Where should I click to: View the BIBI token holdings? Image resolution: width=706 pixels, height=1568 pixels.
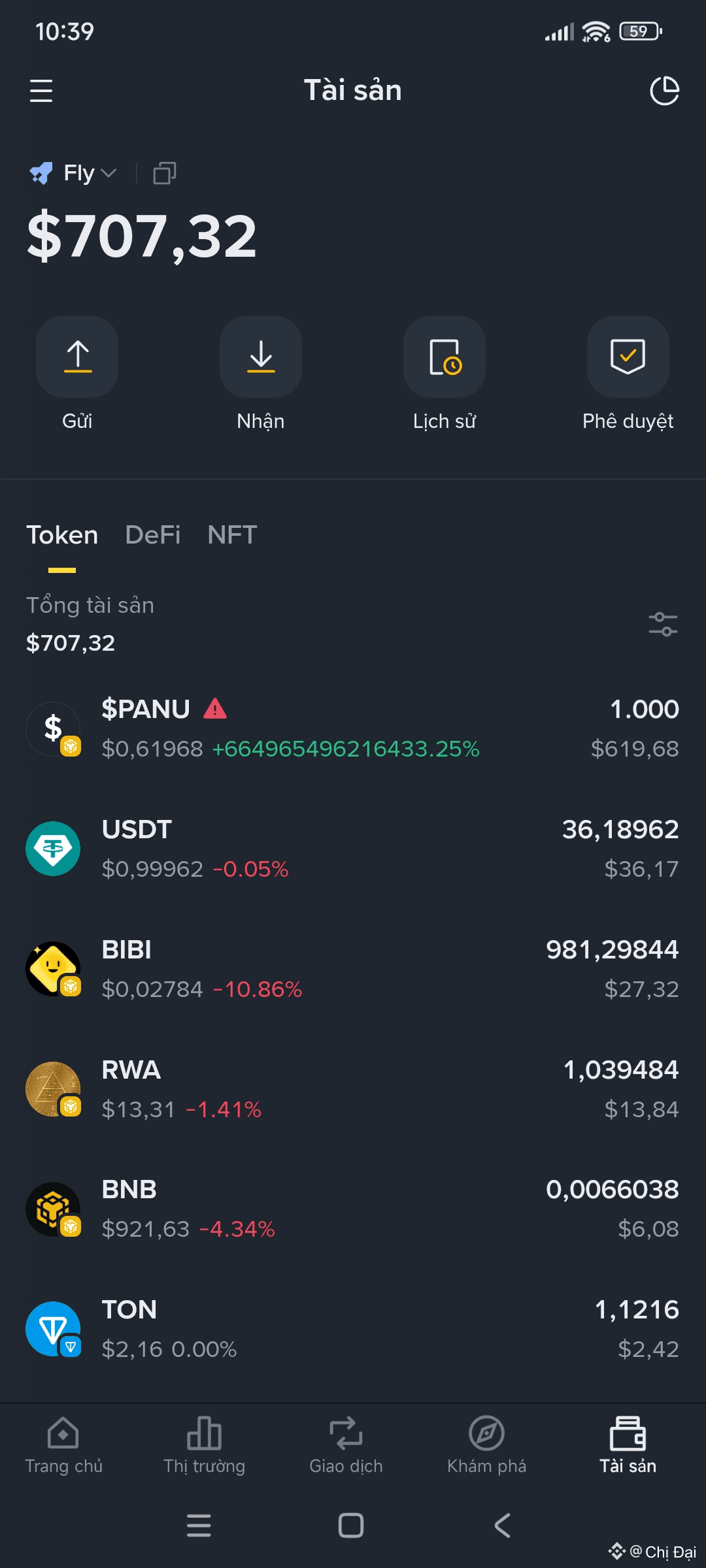[x=353, y=969]
